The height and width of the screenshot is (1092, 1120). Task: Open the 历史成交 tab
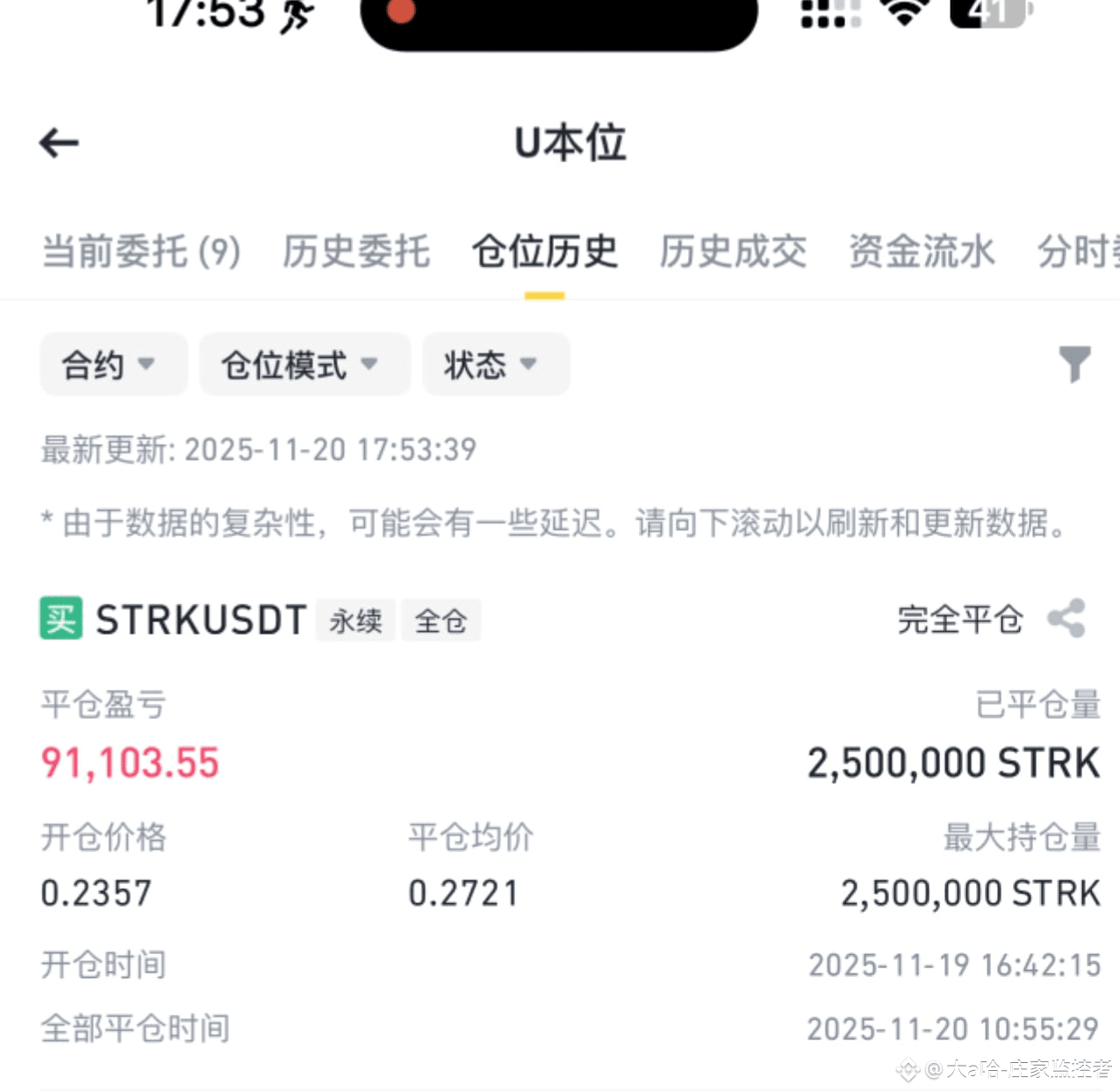(734, 252)
